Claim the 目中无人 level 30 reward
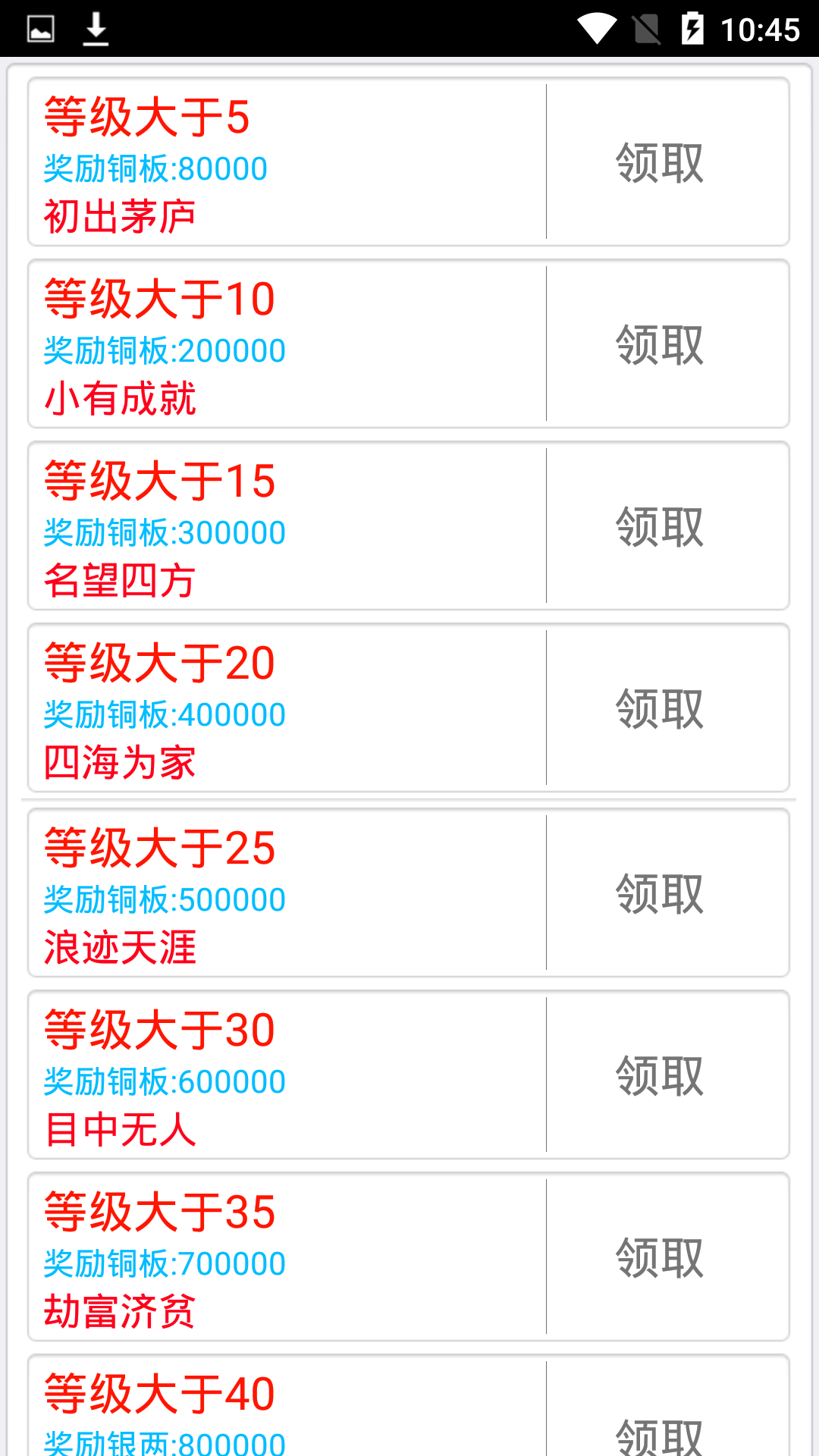Screen dimensions: 819x1456 click(x=659, y=1075)
